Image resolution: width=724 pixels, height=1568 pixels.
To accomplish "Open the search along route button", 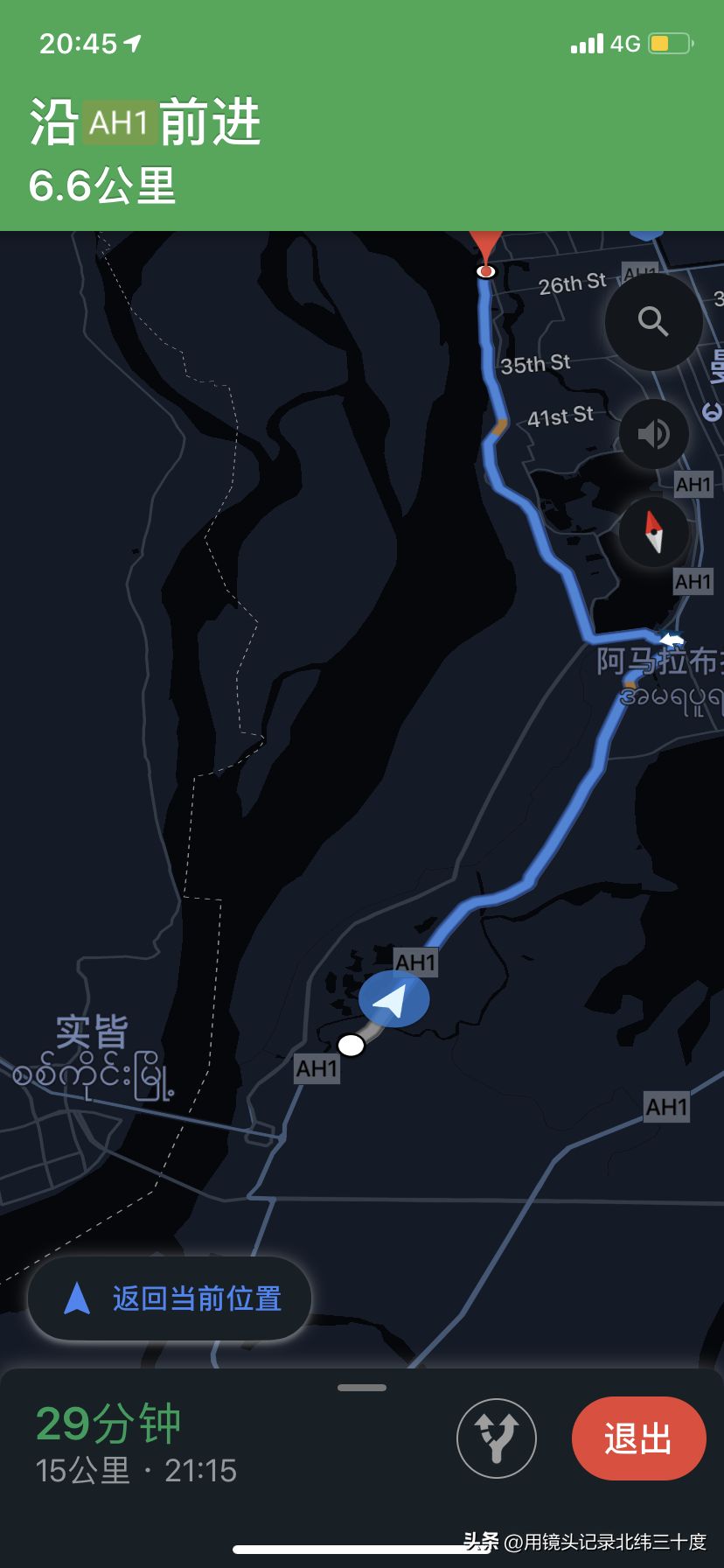I will click(x=653, y=322).
